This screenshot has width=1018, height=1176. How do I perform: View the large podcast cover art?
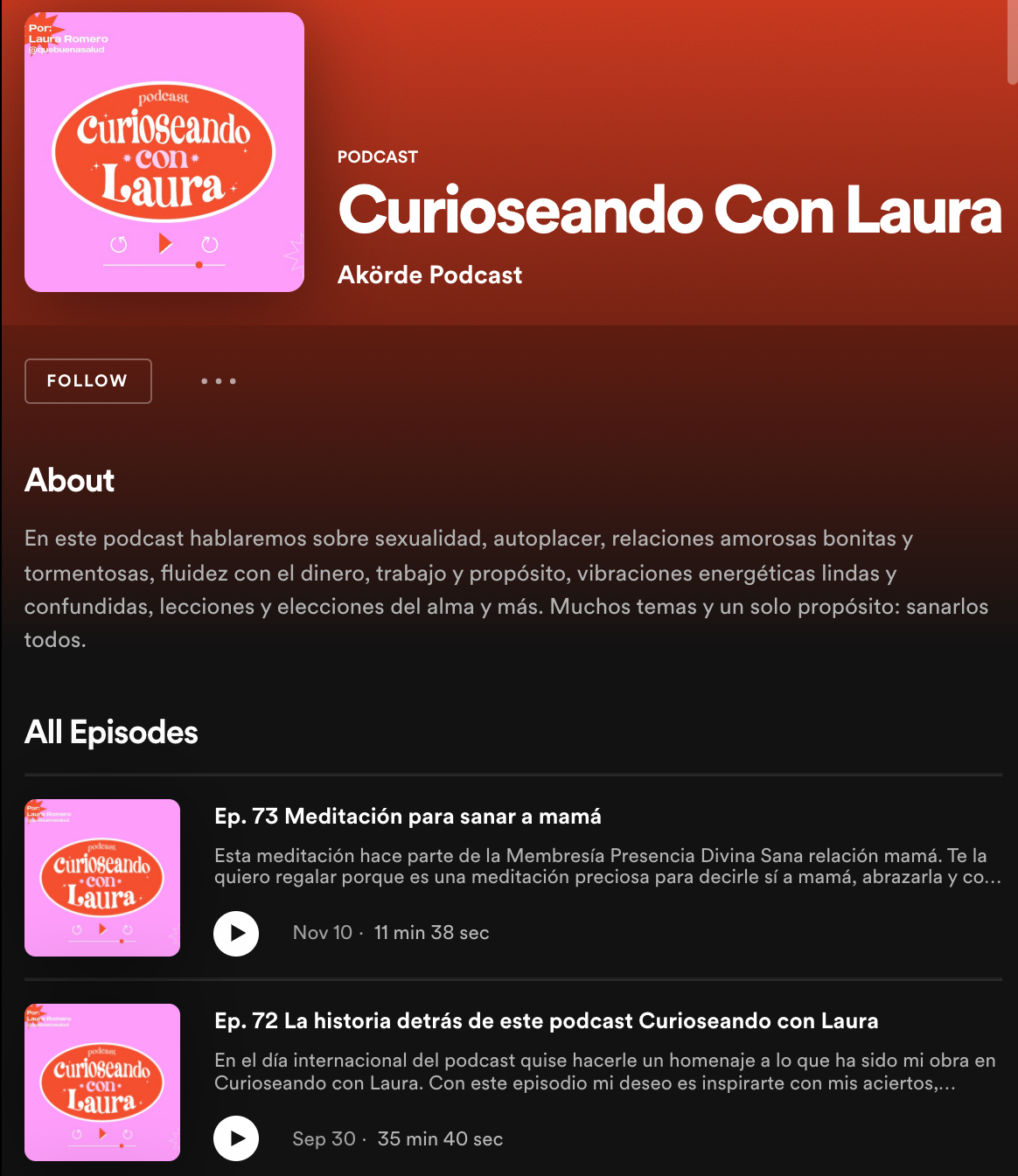(164, 152)
